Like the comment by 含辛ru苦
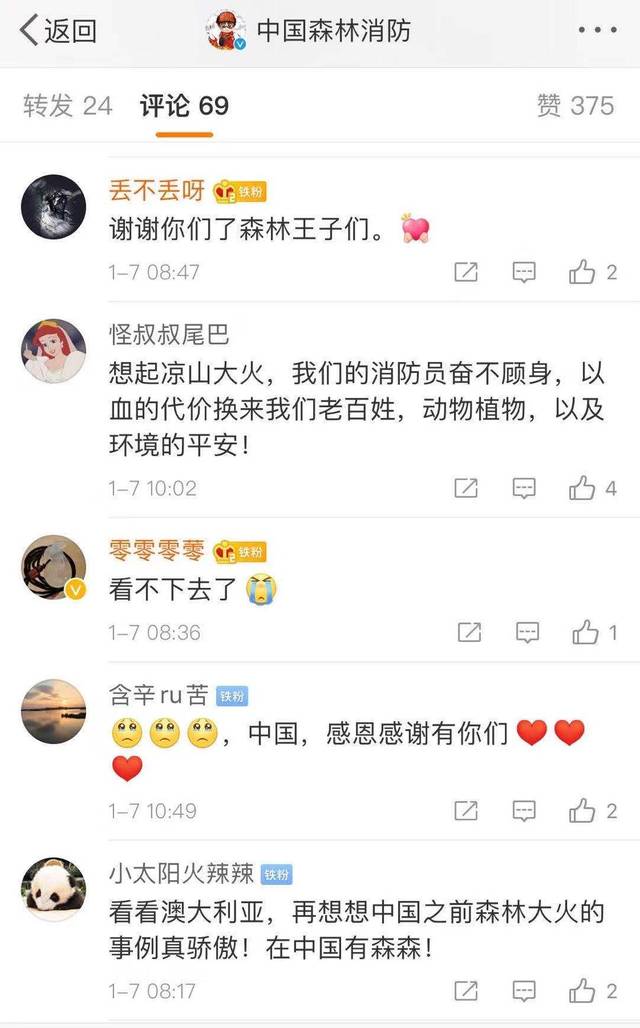640x1028 pixels. [583, 810]
